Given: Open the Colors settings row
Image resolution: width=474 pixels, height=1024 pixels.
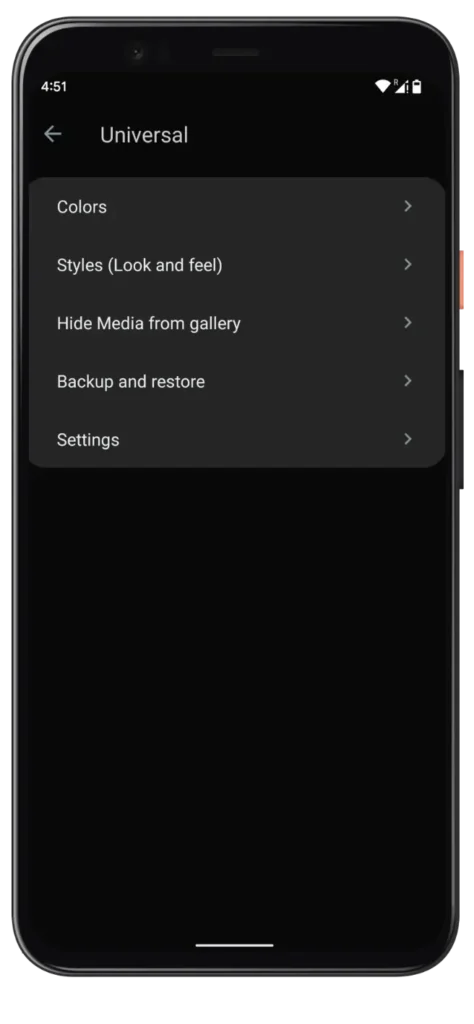Looking at the screenshot, I should [x=237, y=206].
